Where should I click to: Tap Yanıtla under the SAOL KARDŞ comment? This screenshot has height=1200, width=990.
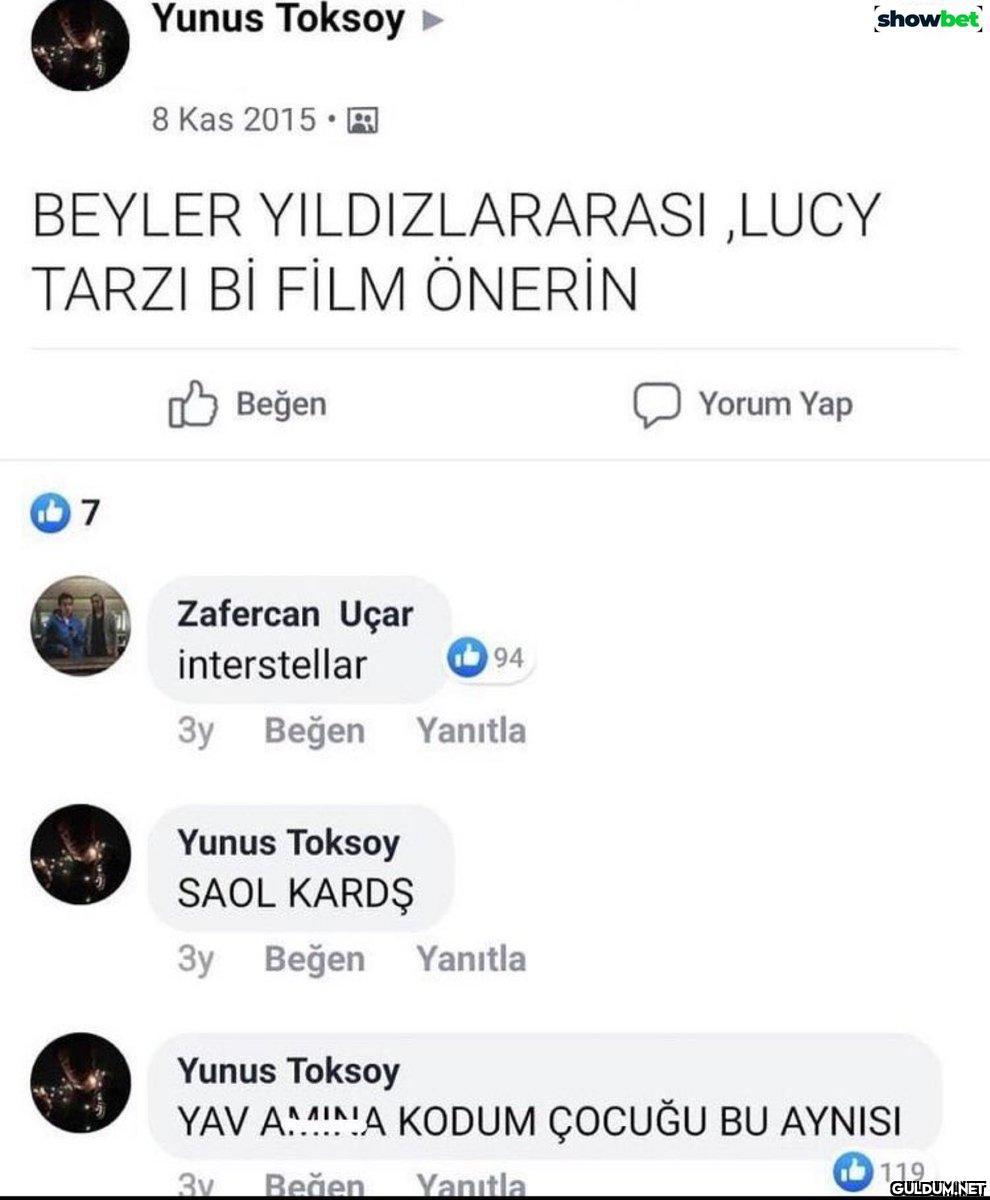click(470, 960)
